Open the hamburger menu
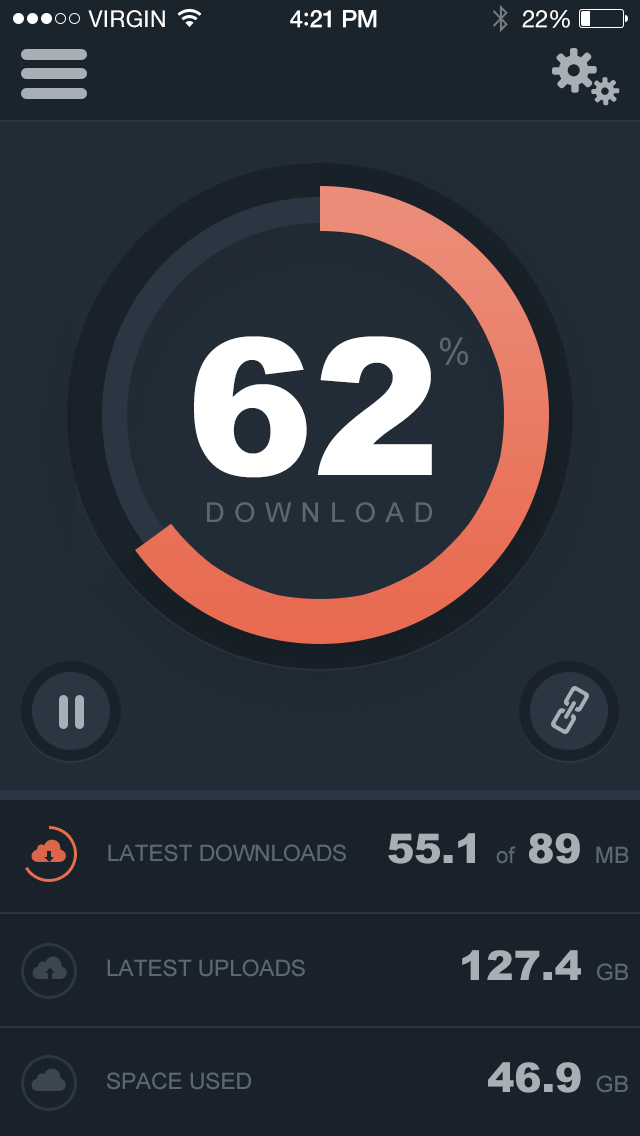Image resolution: width=640 pixels, height=1136 pixels. tap(54, 74)
